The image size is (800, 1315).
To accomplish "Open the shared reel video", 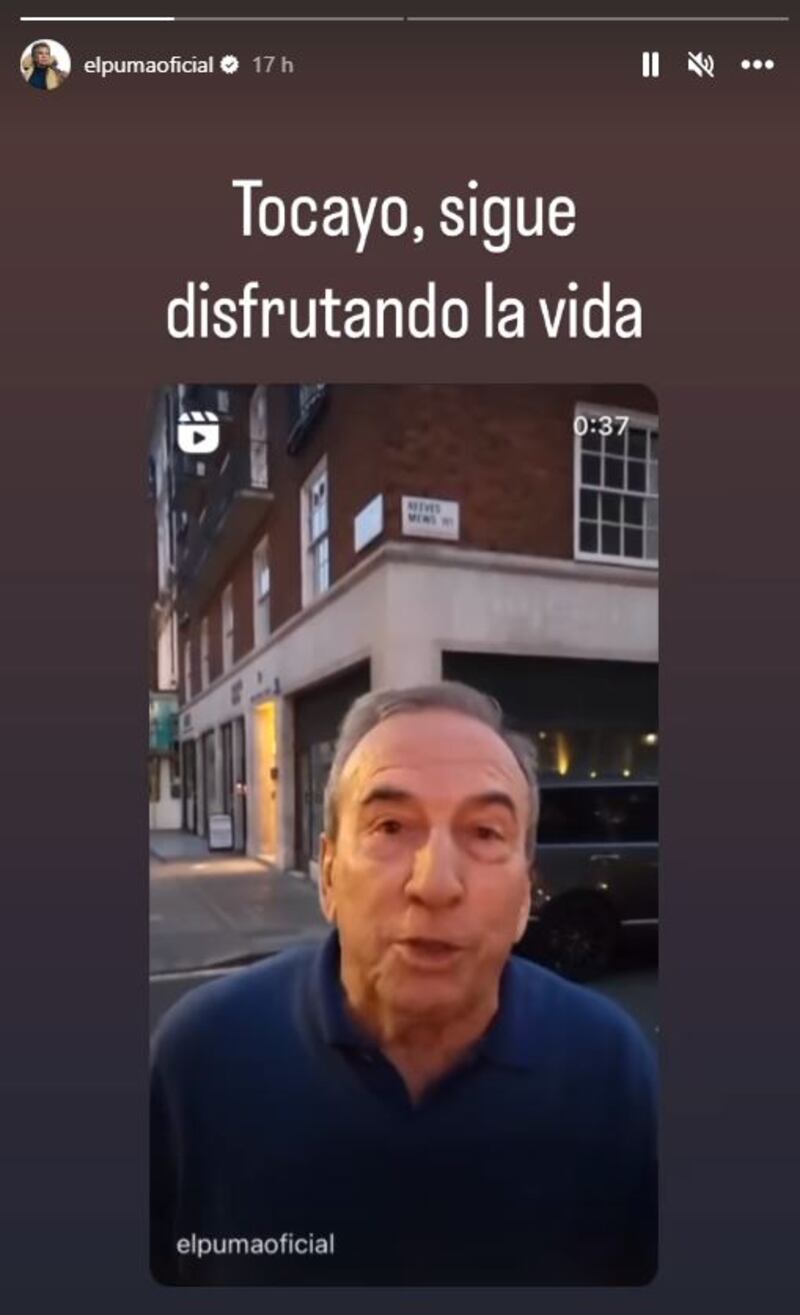I will tap(403, 834).
